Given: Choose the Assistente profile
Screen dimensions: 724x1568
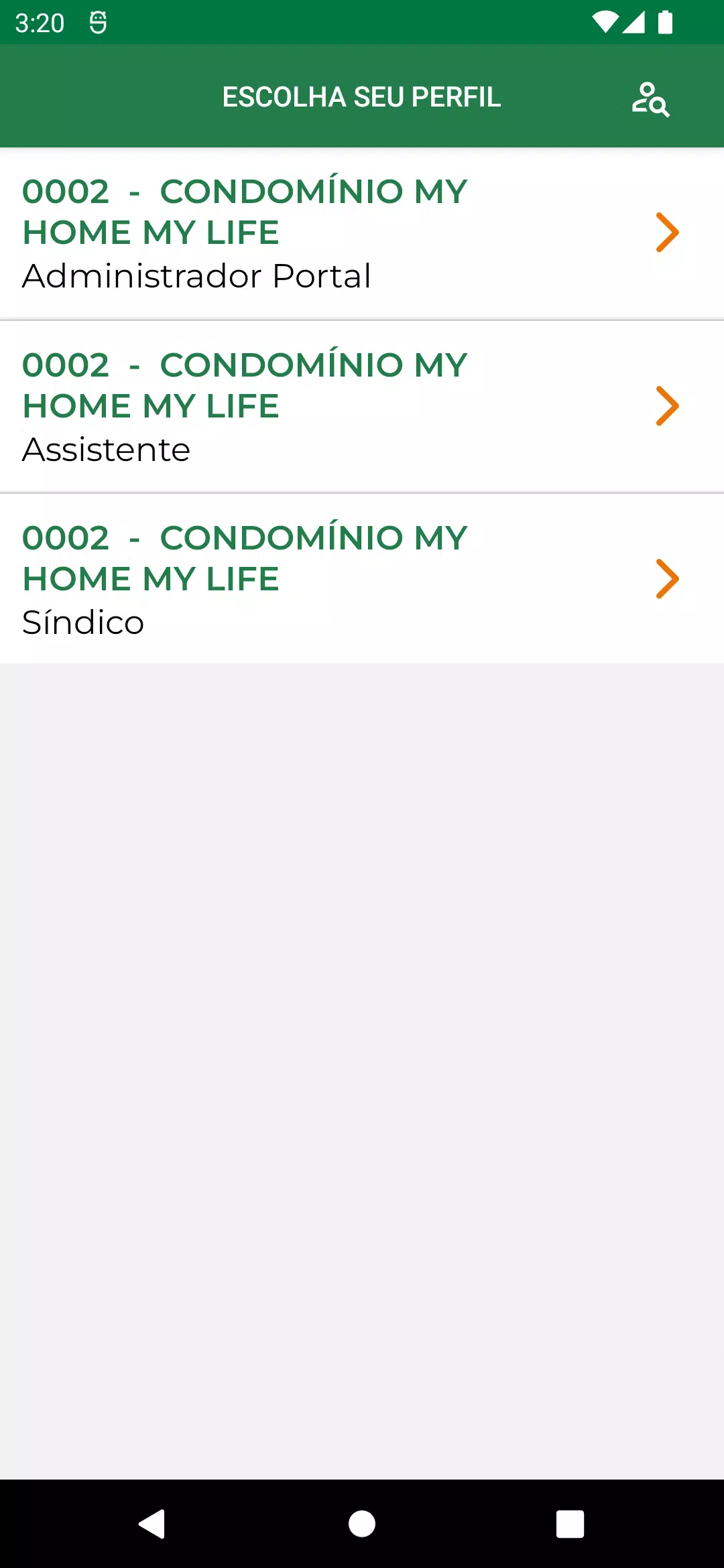Looking at the screenshot, I should [x=362, y=407].
